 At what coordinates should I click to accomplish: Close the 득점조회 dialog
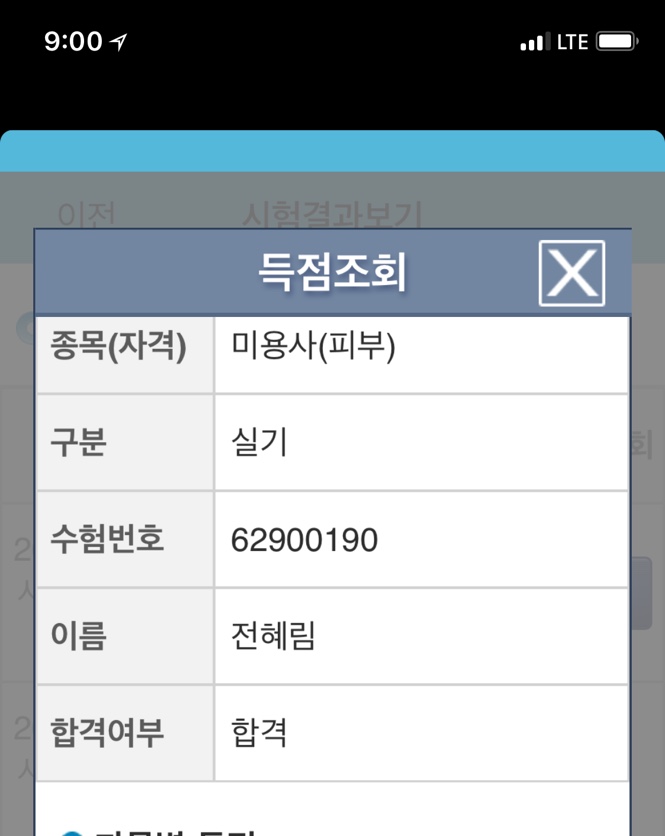click(x=571, y=273)
